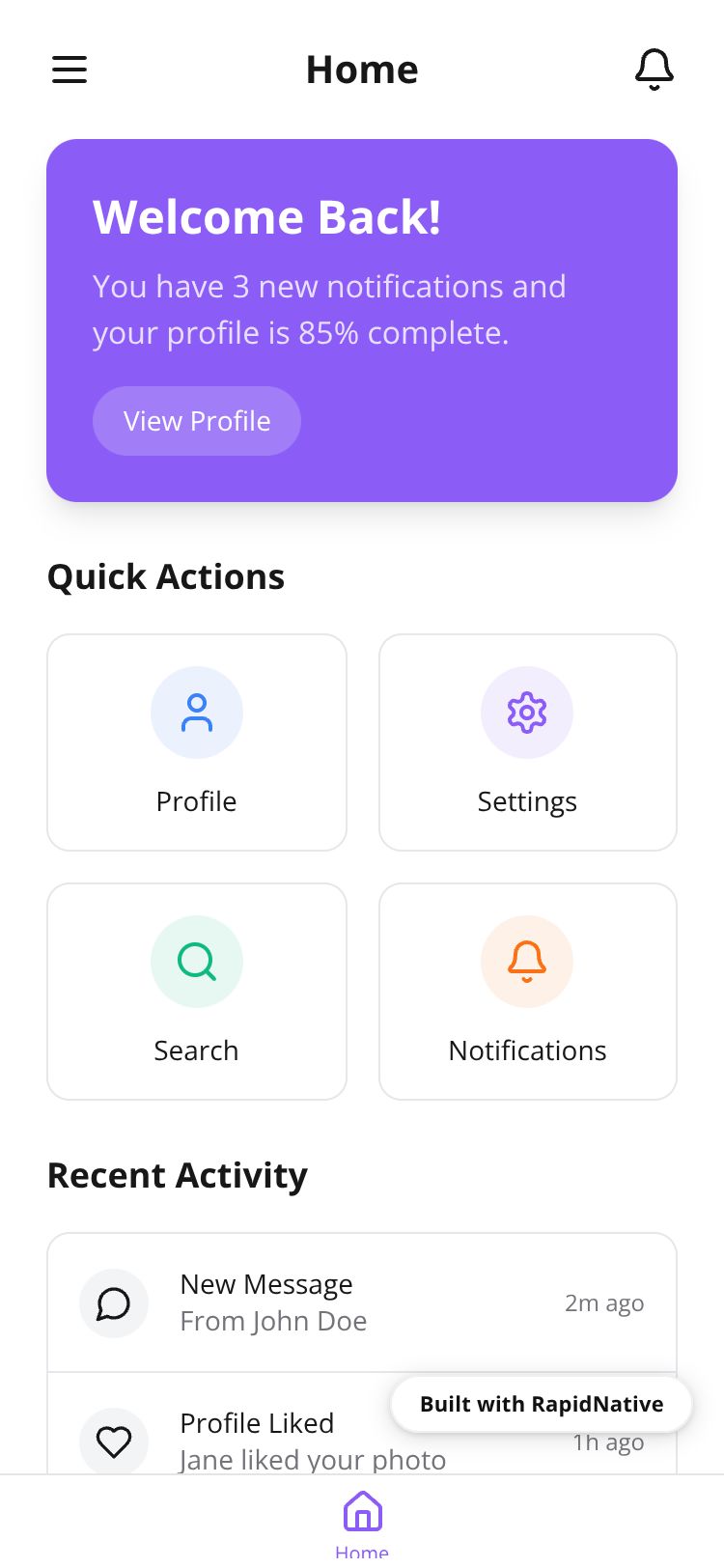
Task: Tap the View Profile button
Action: point(197,421)
